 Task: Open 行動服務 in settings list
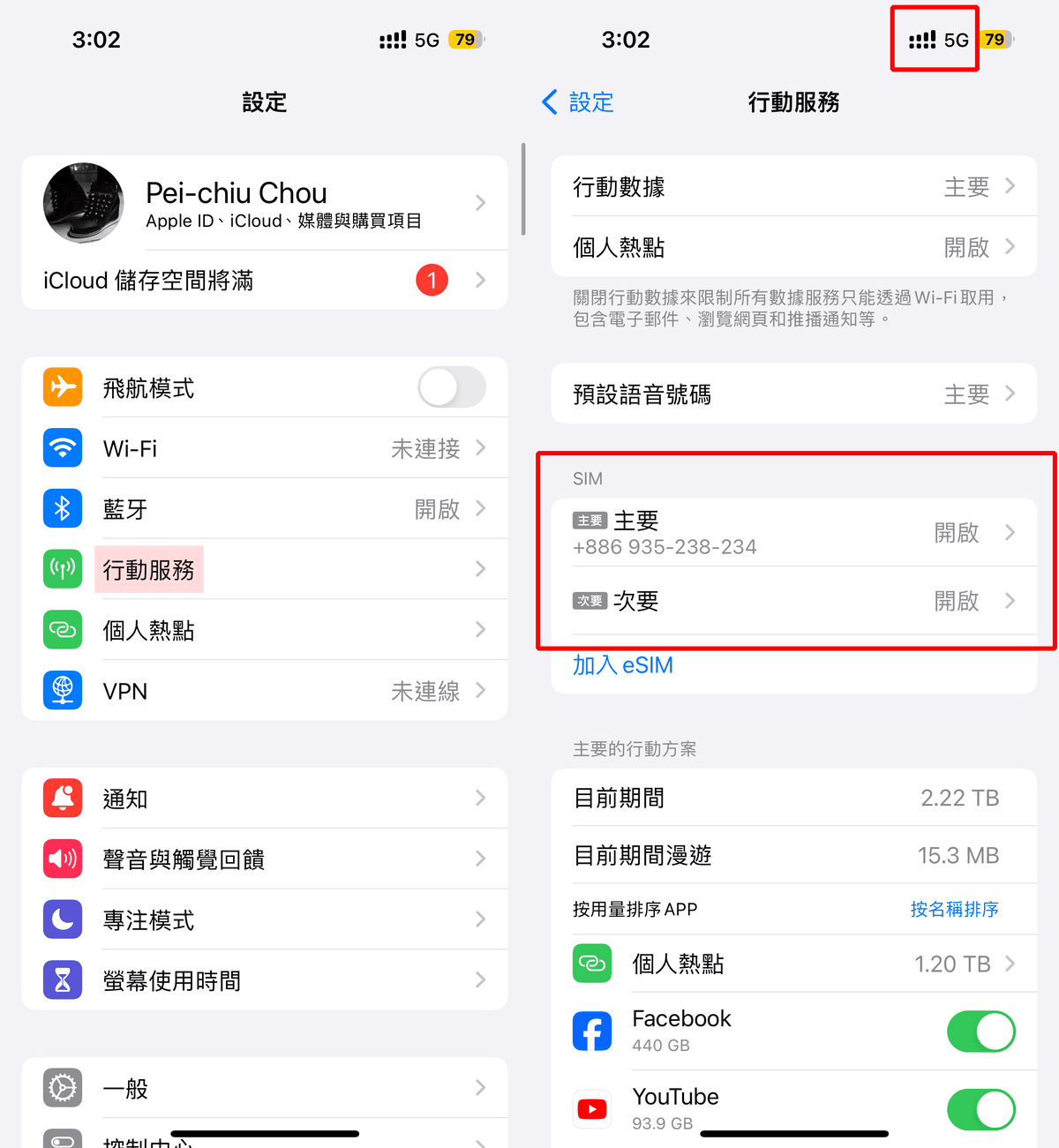point(265,569)
